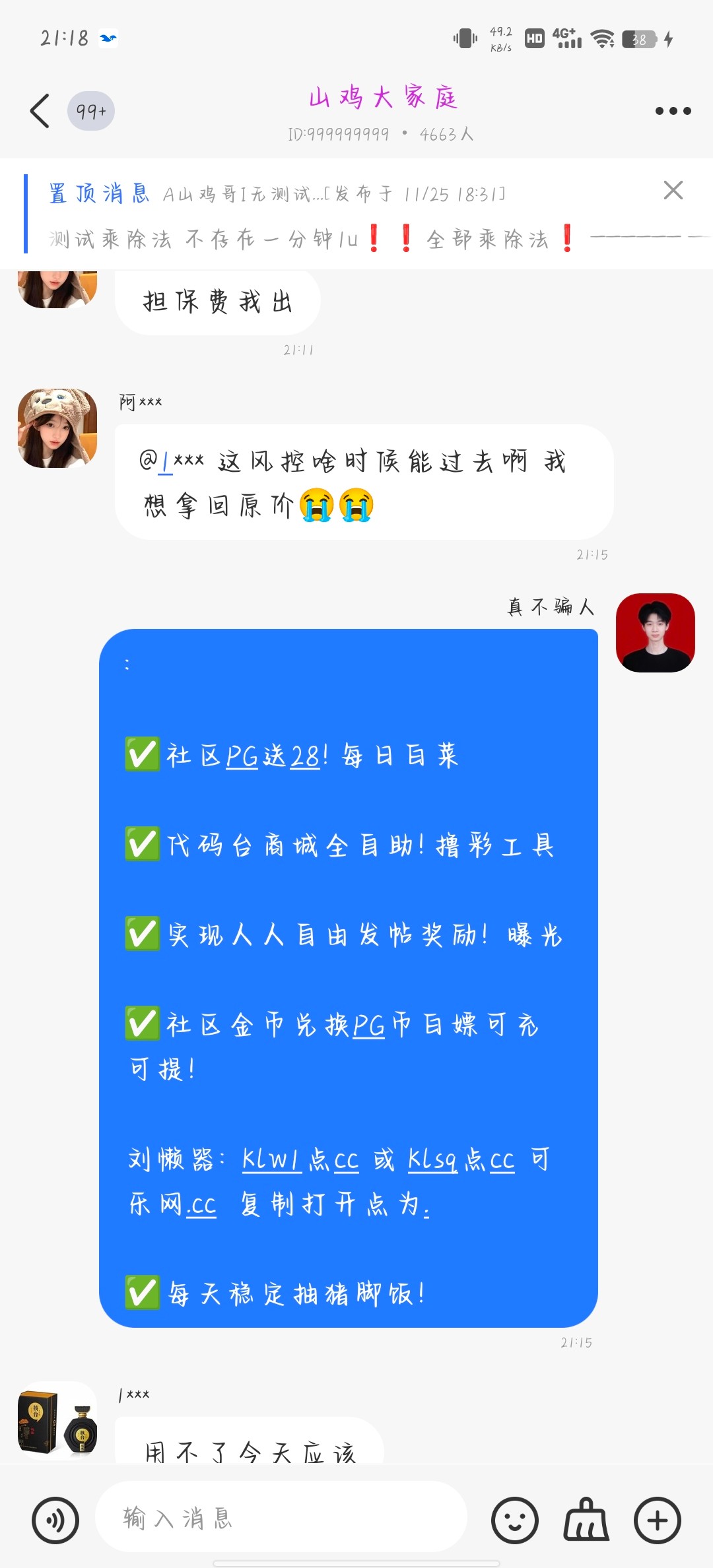
Task: Open attachments with the plus icon
Action: [656, 1521]
